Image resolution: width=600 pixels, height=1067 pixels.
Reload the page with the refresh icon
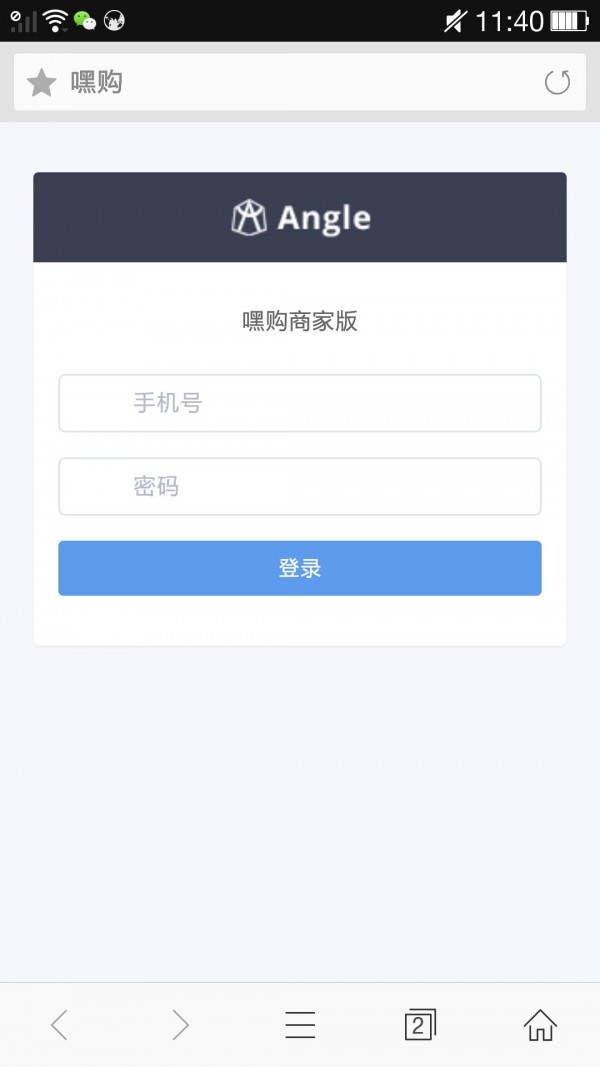point(557,82)
